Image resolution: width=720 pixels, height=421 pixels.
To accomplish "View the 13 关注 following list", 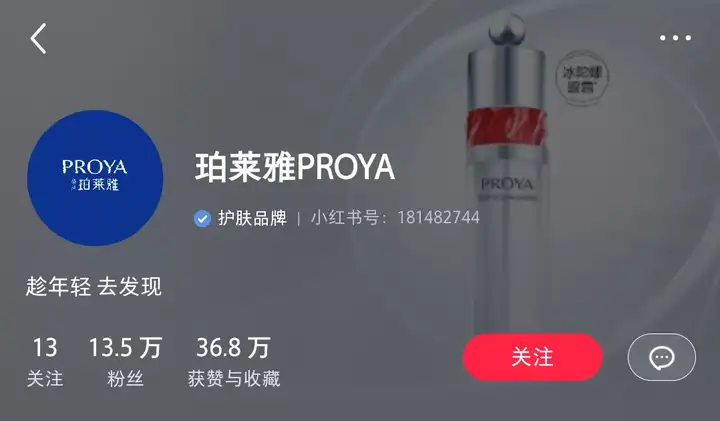I will tap(45, 362).
